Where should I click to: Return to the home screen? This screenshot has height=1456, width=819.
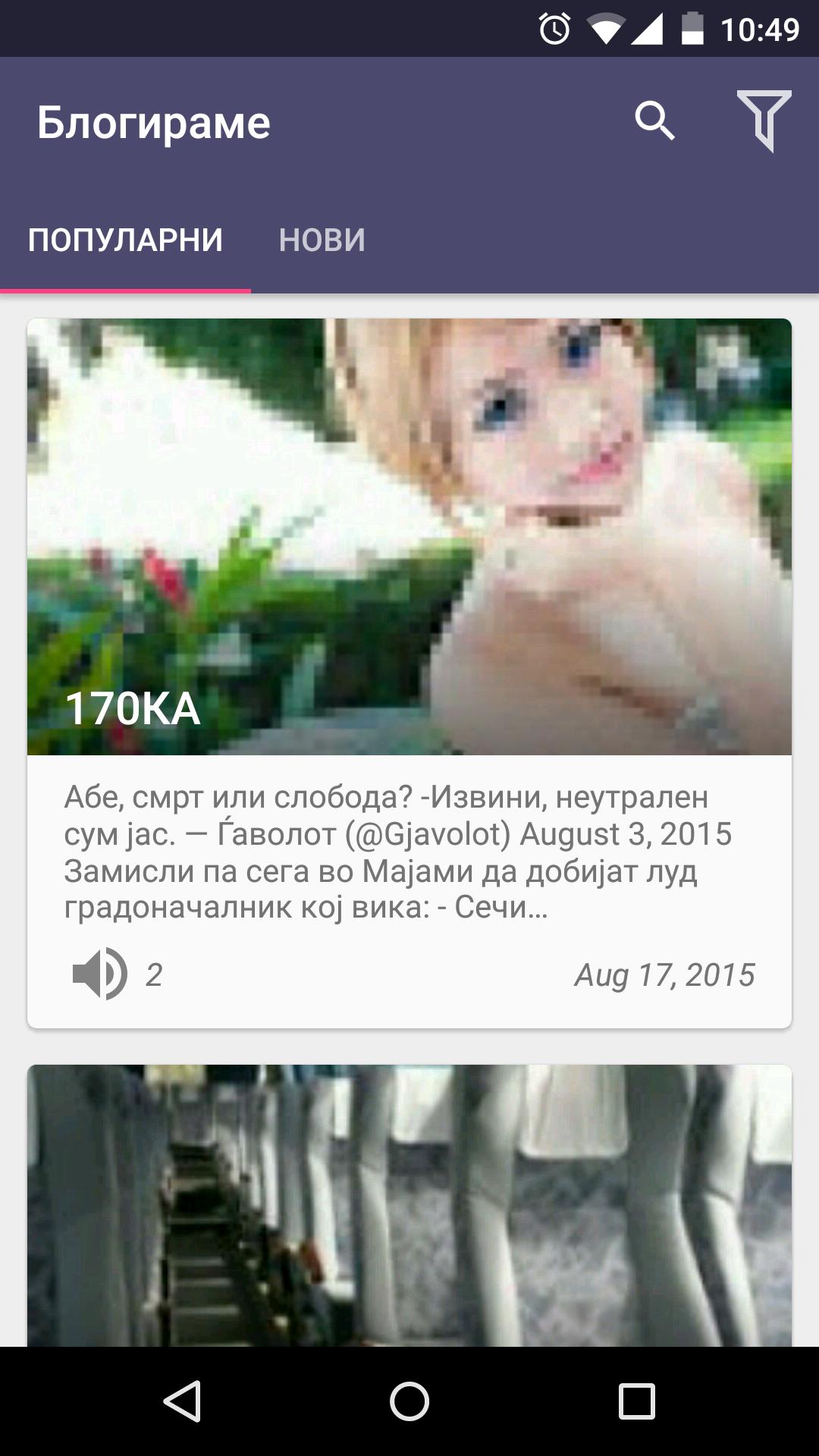point(409,1401)
